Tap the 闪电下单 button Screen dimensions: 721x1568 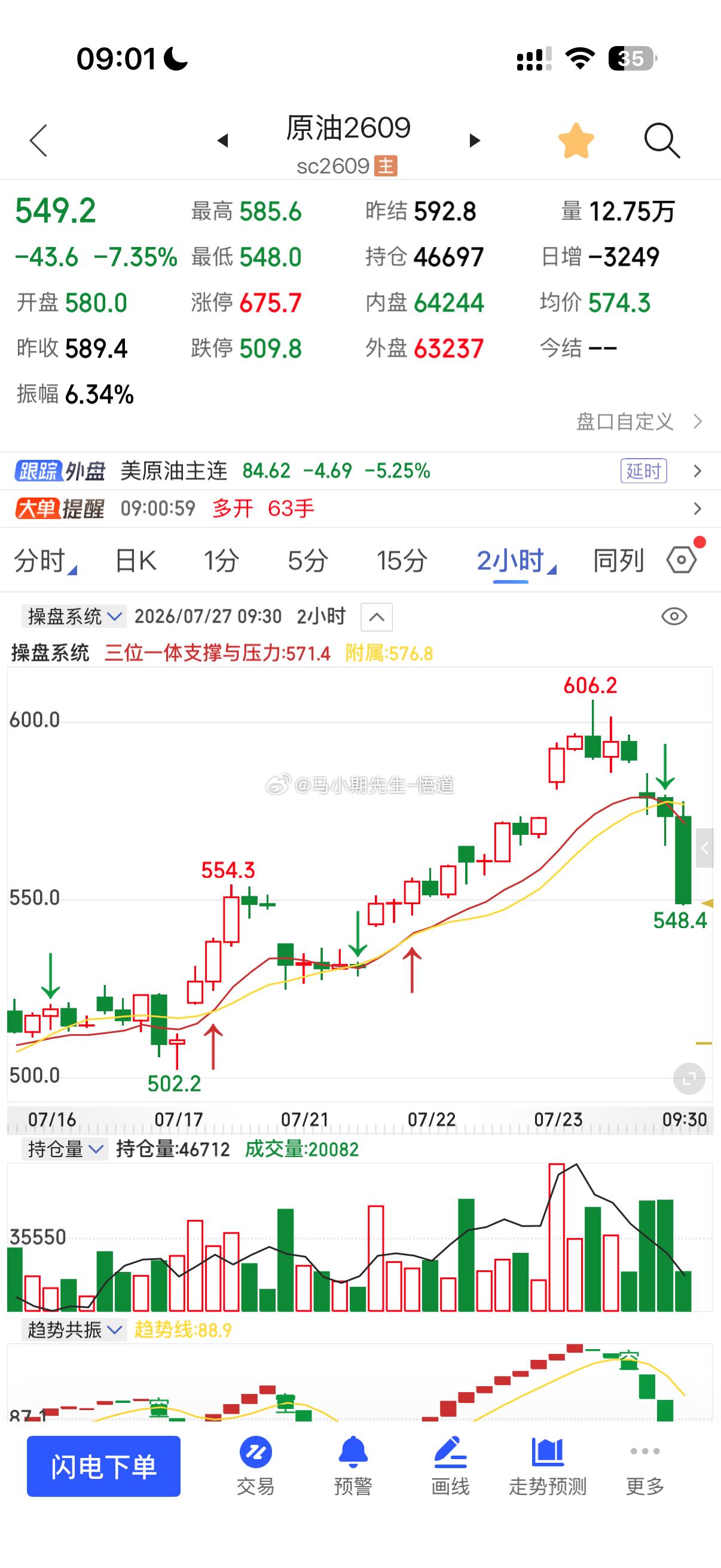103,1466
